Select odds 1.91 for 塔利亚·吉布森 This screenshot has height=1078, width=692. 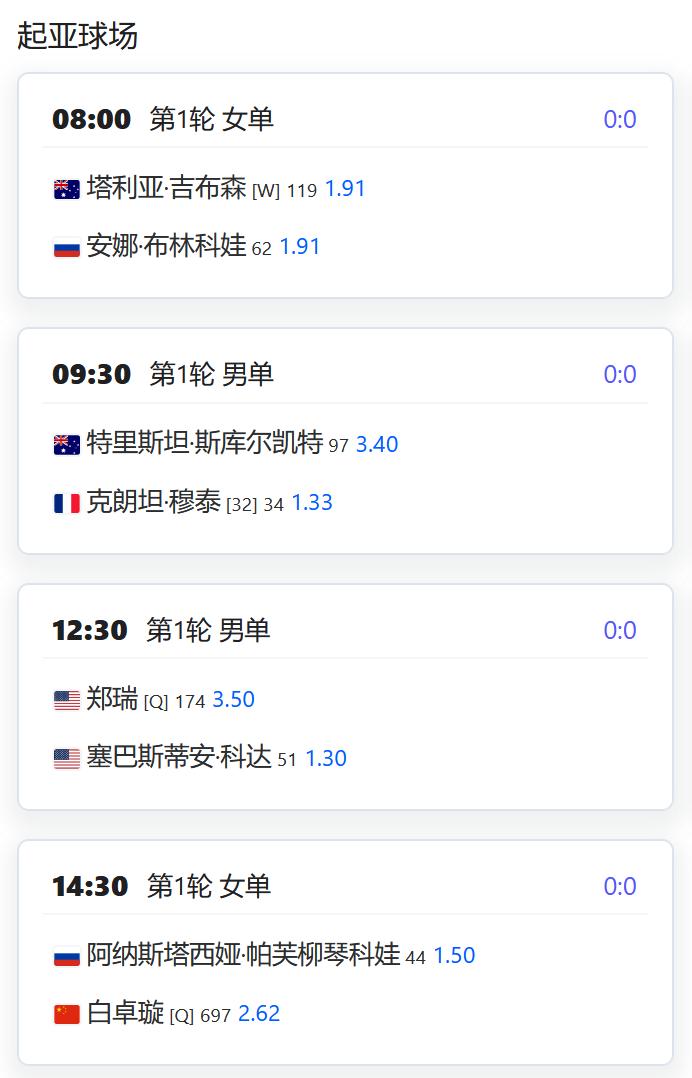tap(345, 189)
